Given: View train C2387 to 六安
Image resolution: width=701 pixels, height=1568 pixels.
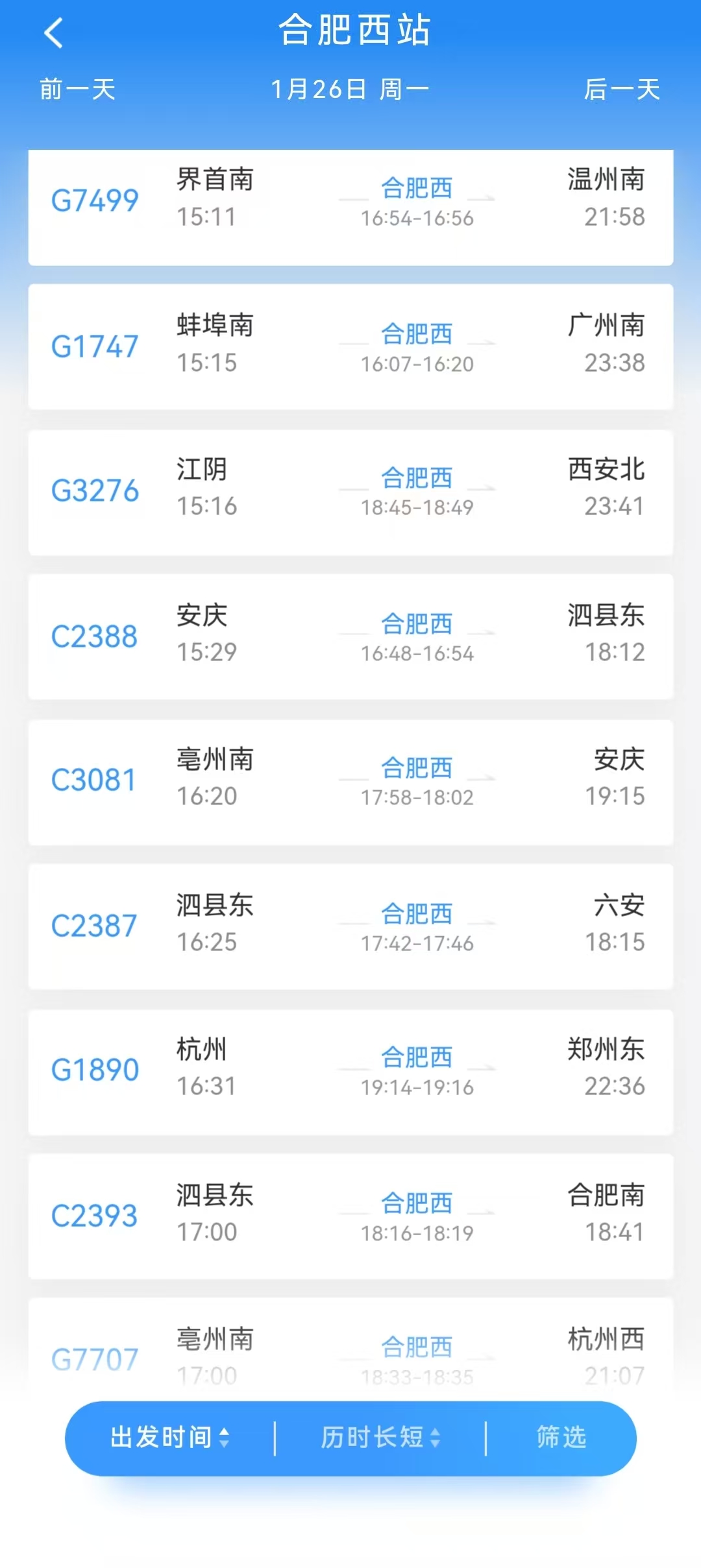Looking at the screenshot, I should (350, 926).
